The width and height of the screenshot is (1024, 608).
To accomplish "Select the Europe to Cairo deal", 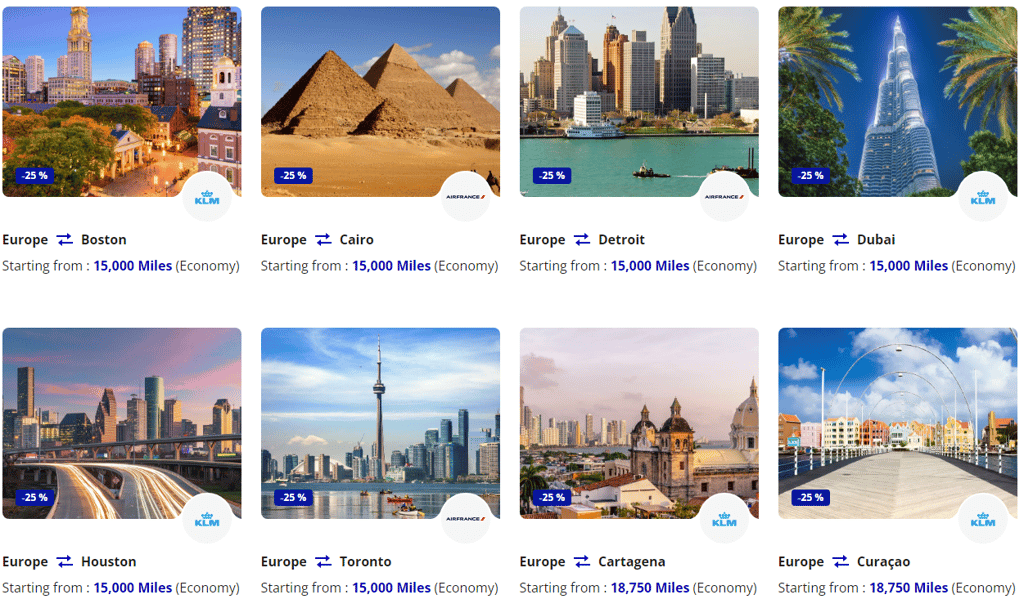I will (x=380, y=102).
